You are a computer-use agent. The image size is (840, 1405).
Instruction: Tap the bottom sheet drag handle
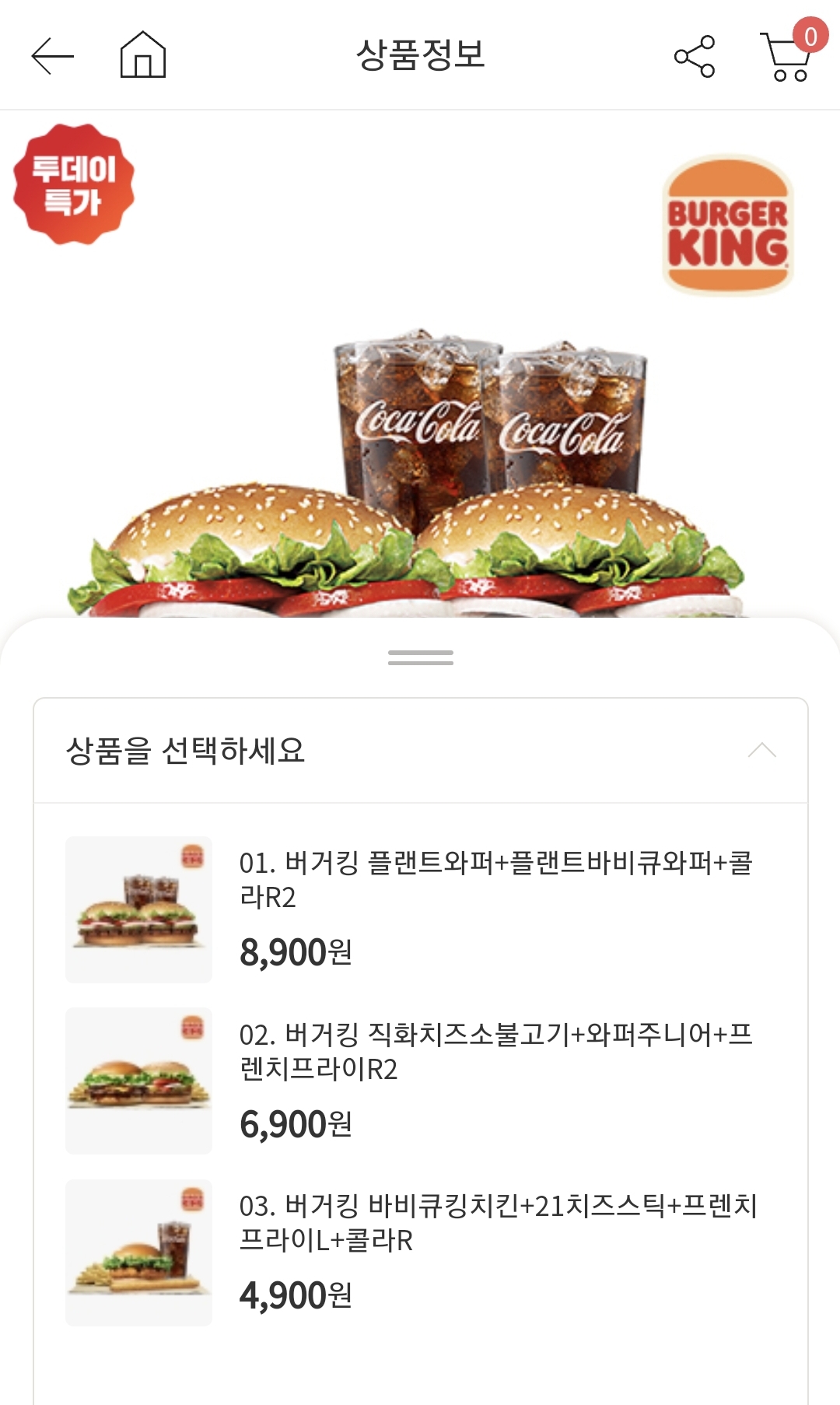click(421, 657)
